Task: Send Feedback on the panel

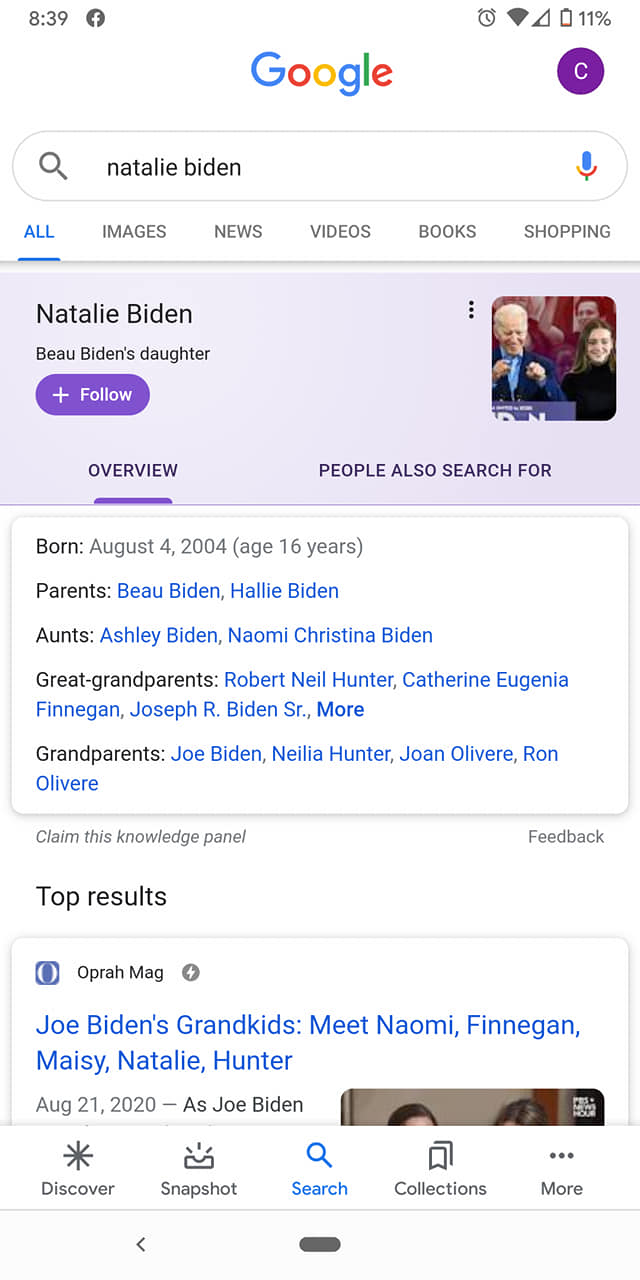Action: pyautogui.click(x=566, y=837)
